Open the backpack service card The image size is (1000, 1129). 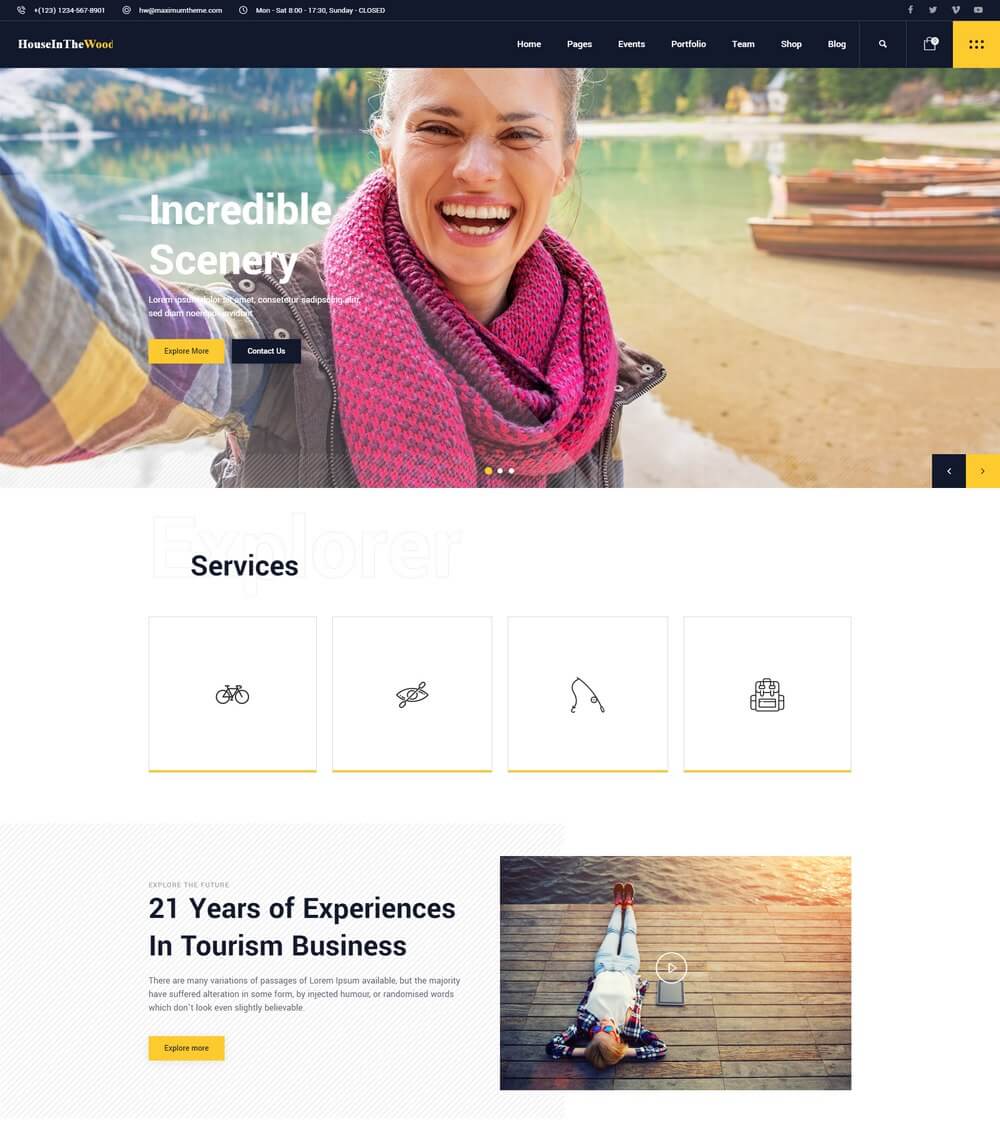pos(767,694)
